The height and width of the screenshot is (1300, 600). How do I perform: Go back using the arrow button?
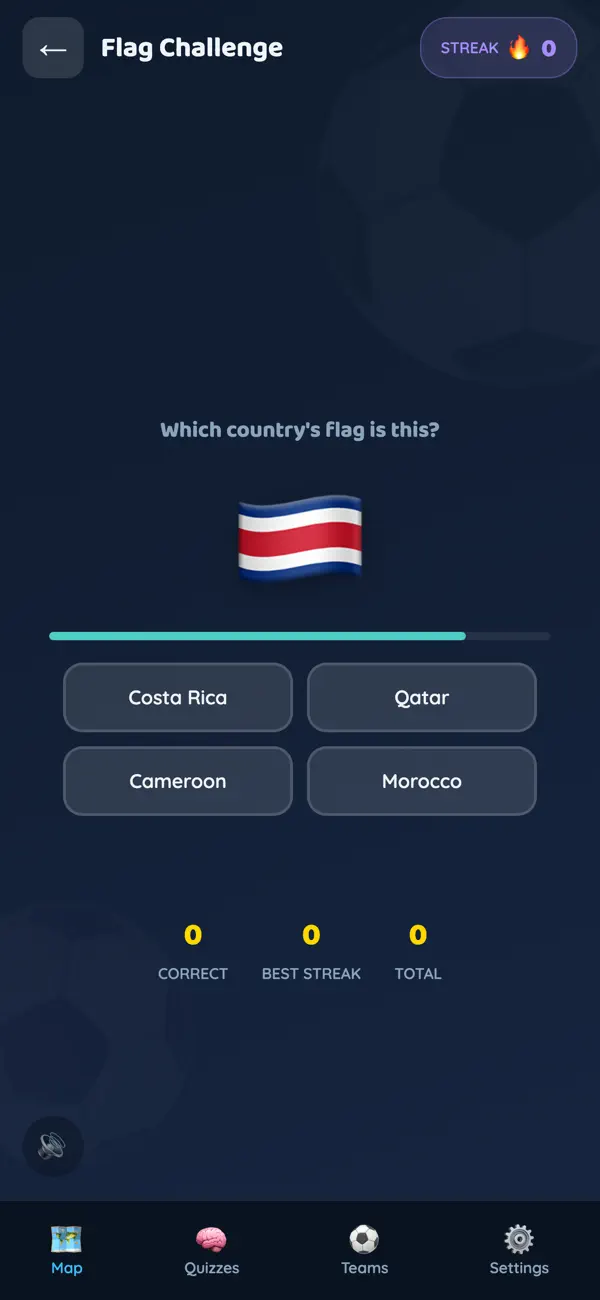coord(53,48)
